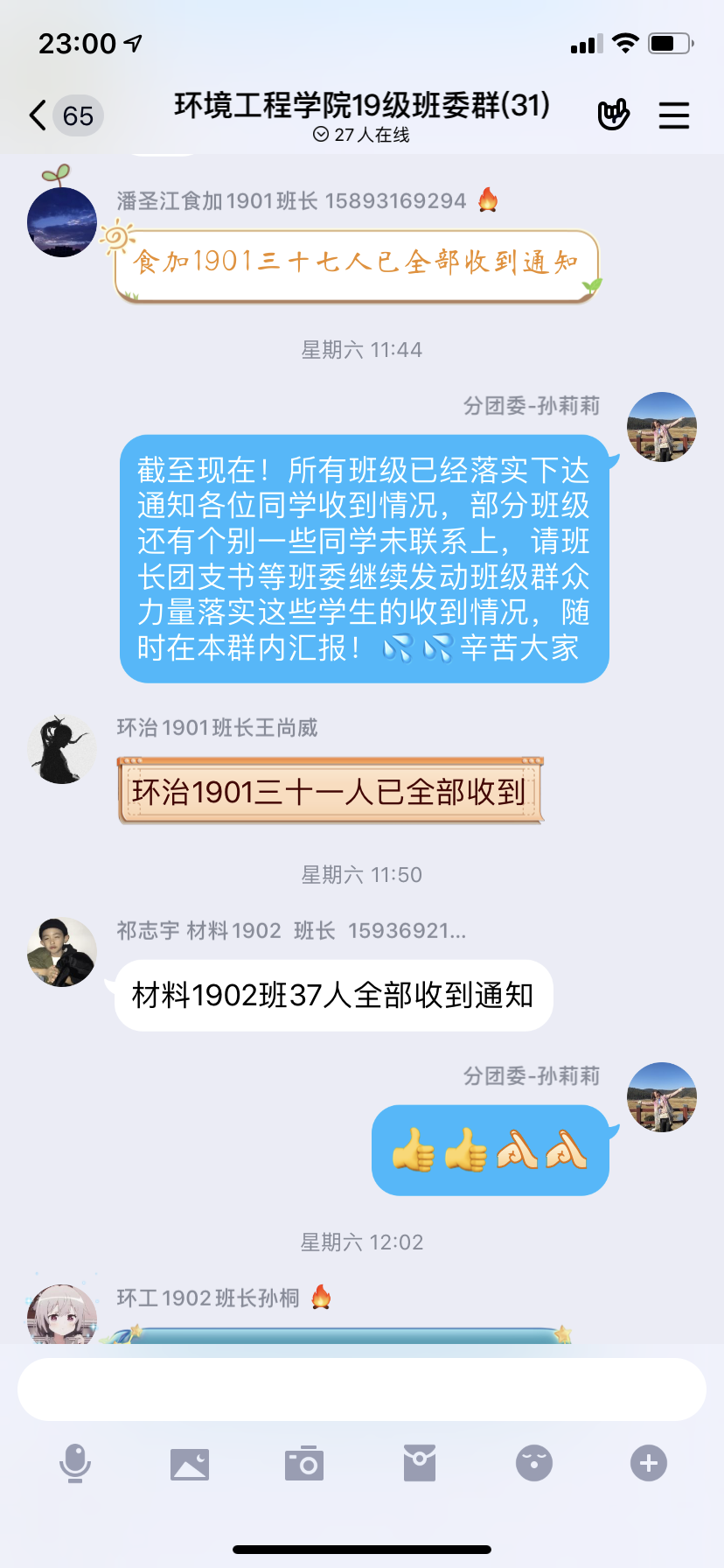The width and height of the screenshot is (724, 1568).
Task: Open the red envelope option
Action: pos(420,1463)
